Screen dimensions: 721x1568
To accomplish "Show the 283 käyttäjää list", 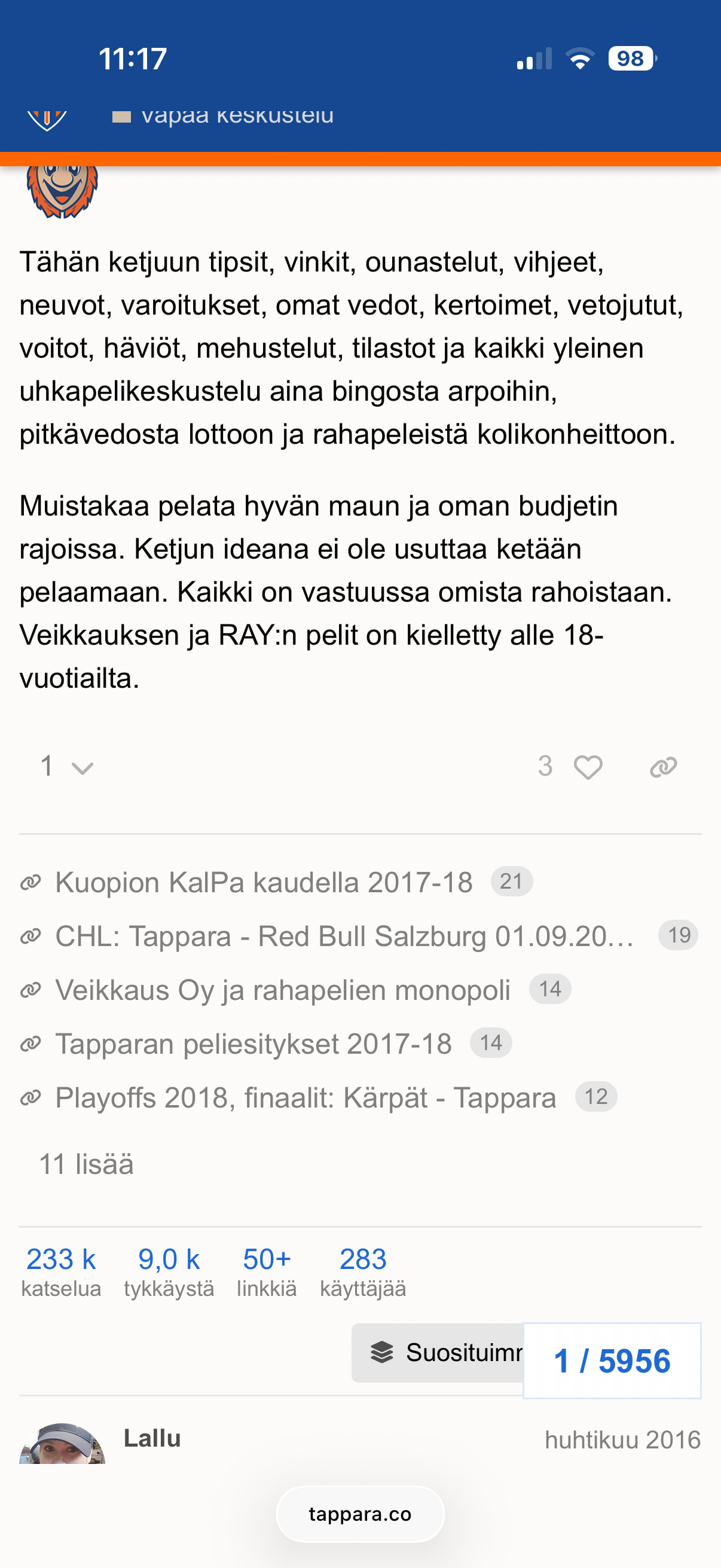I will (363, 1271).
